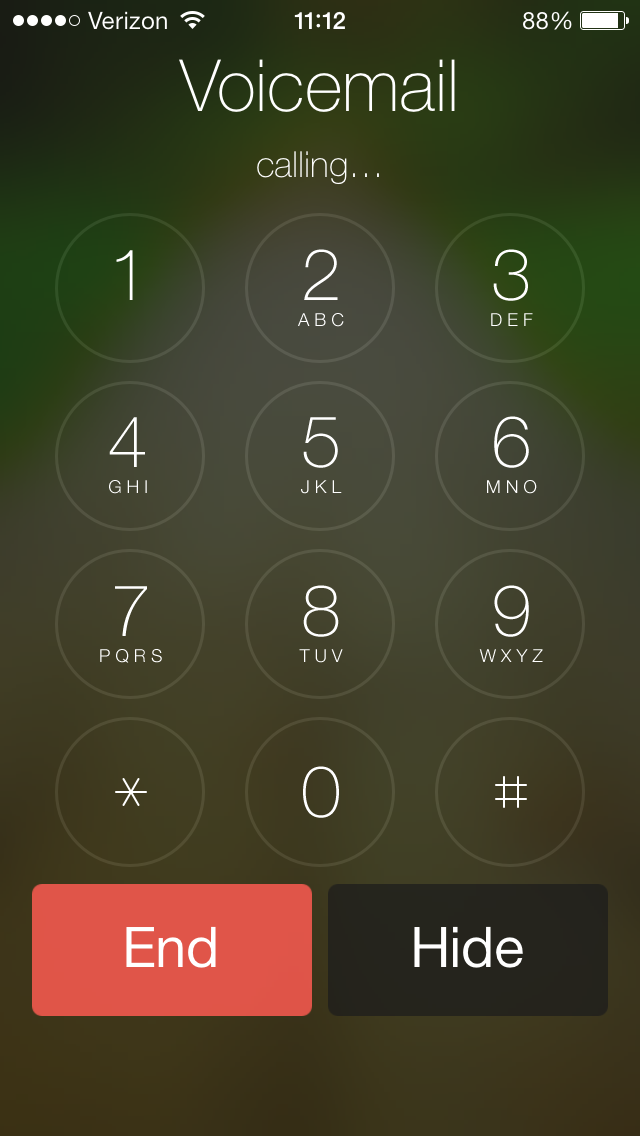
Task: Hide the keypad
Action: pyautogui.click(x=467, y=949)
